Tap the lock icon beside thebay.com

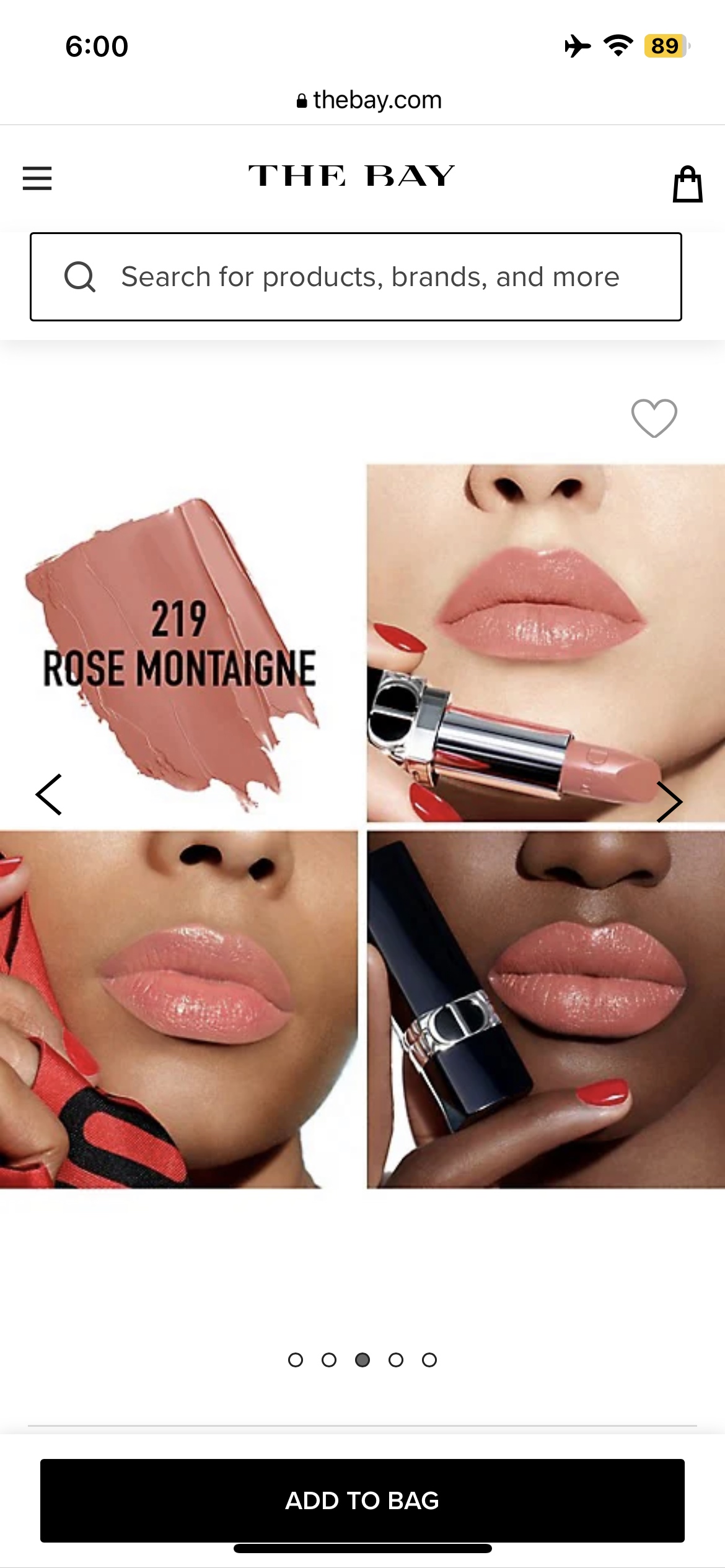click(302, 100)
